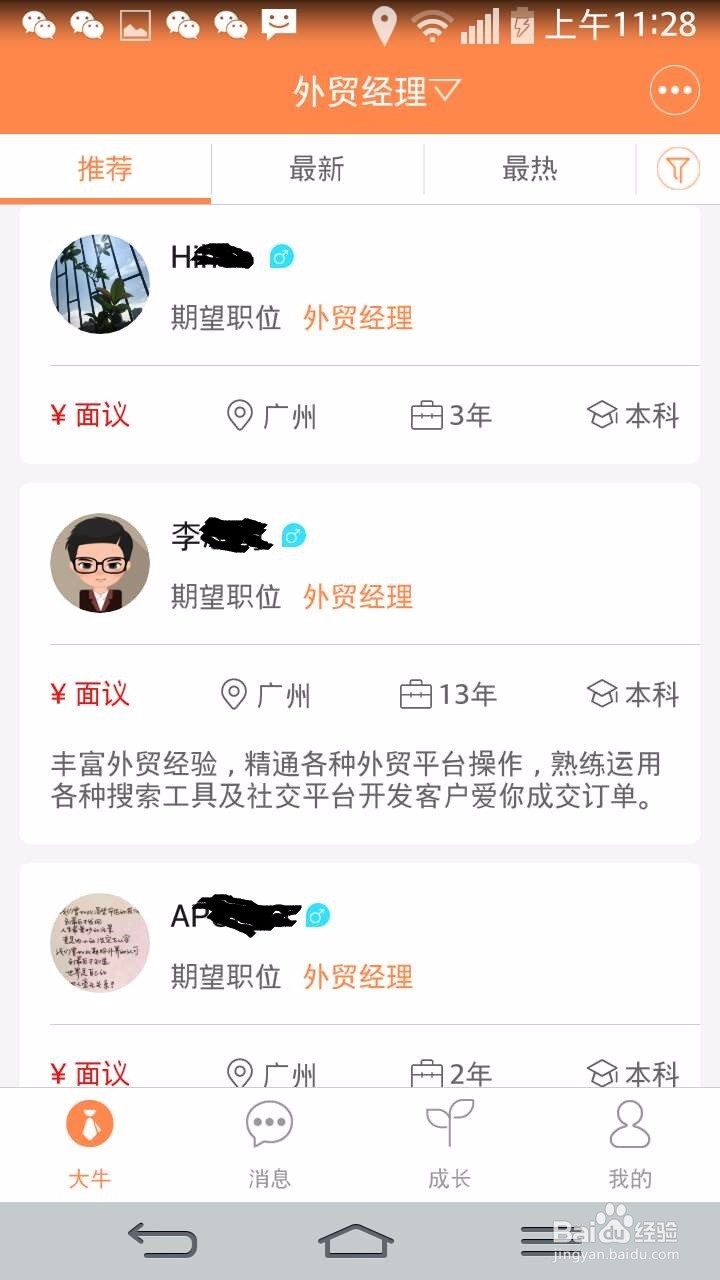This screenshot has height=1280, width=720.
Task: Select the 我的 profile icon in bottom bar
Action: (x=628, y=1125)
